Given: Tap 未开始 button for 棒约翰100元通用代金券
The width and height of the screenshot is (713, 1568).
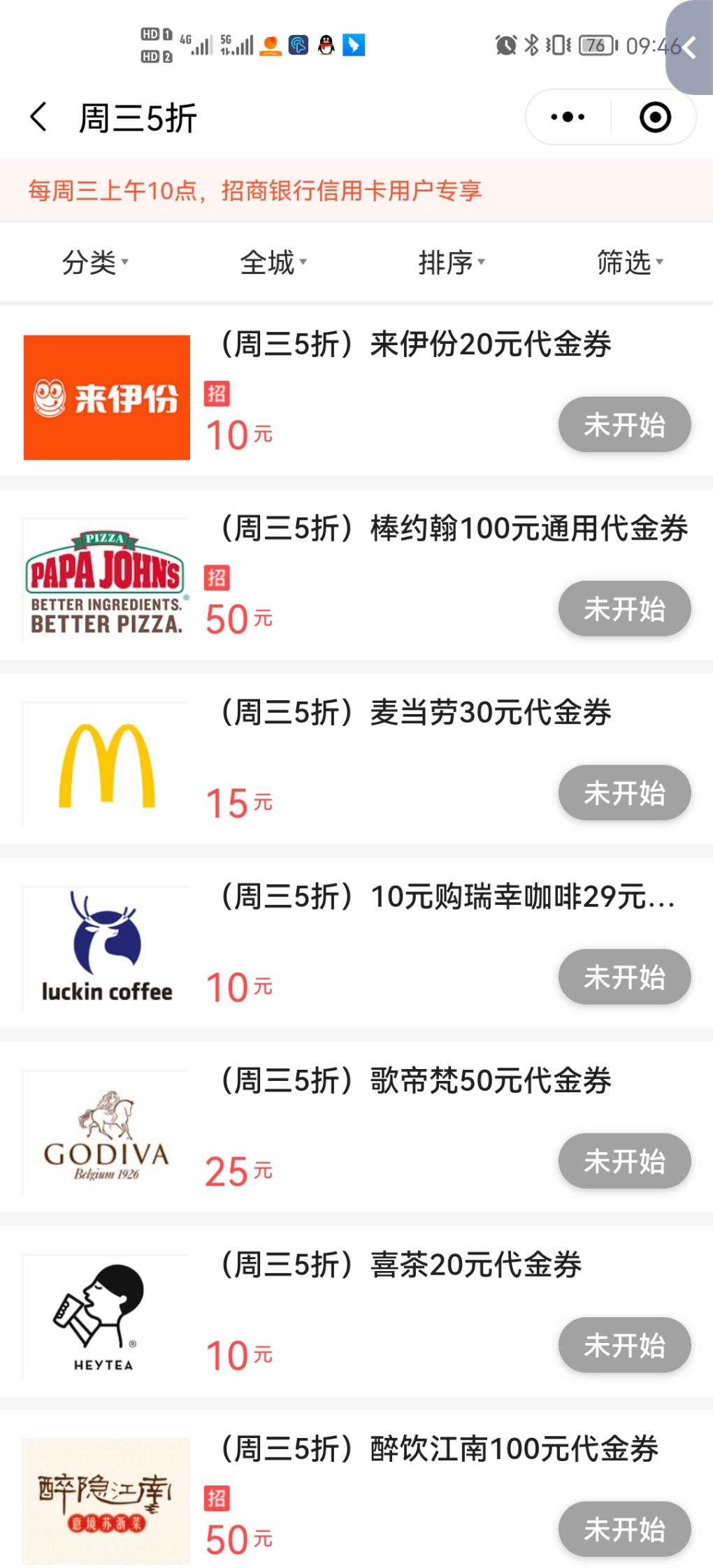Looking at the screenshot, I should [624, 609].
